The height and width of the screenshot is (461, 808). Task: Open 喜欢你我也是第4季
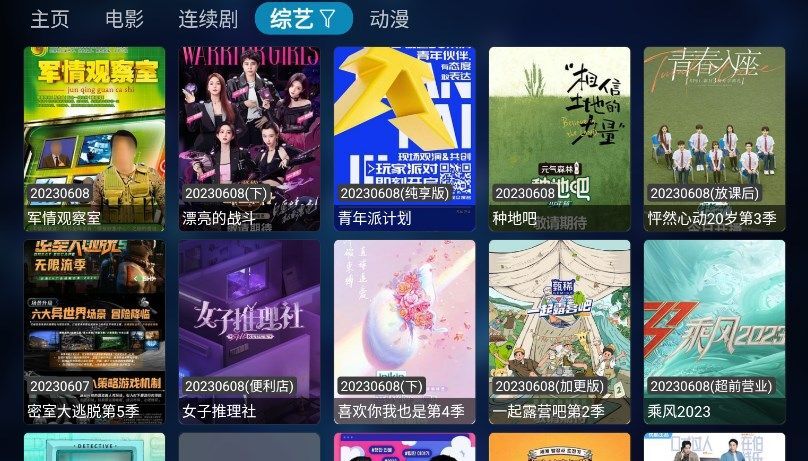[404, 331]
